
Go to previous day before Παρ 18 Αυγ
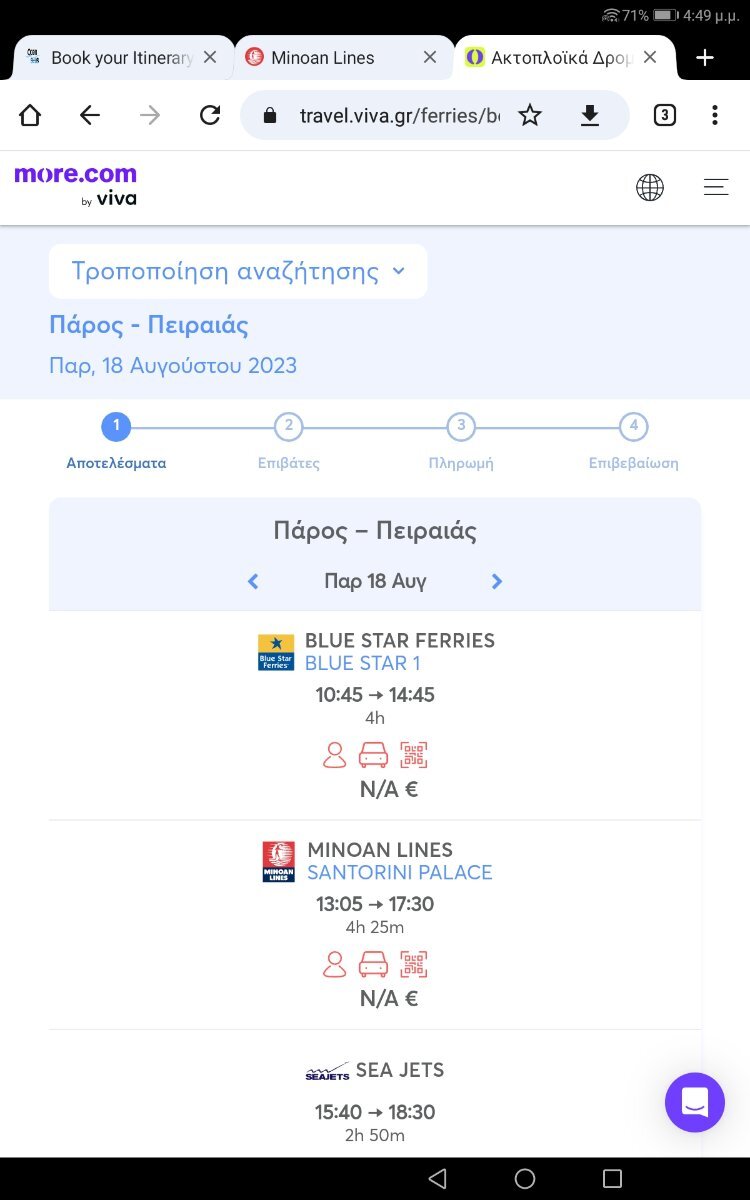click(253, 581)
